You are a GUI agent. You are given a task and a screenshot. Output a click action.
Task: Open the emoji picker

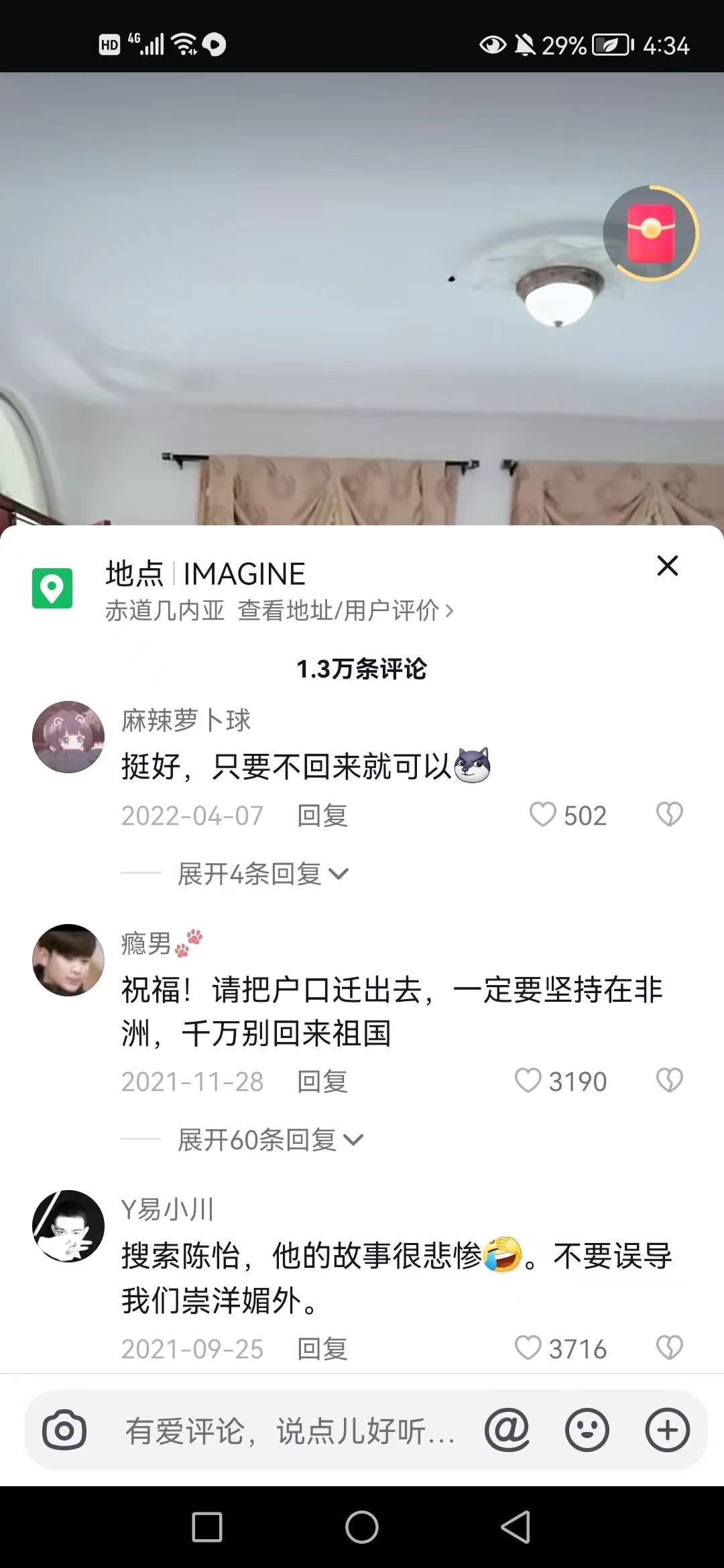click(587, 1431)
